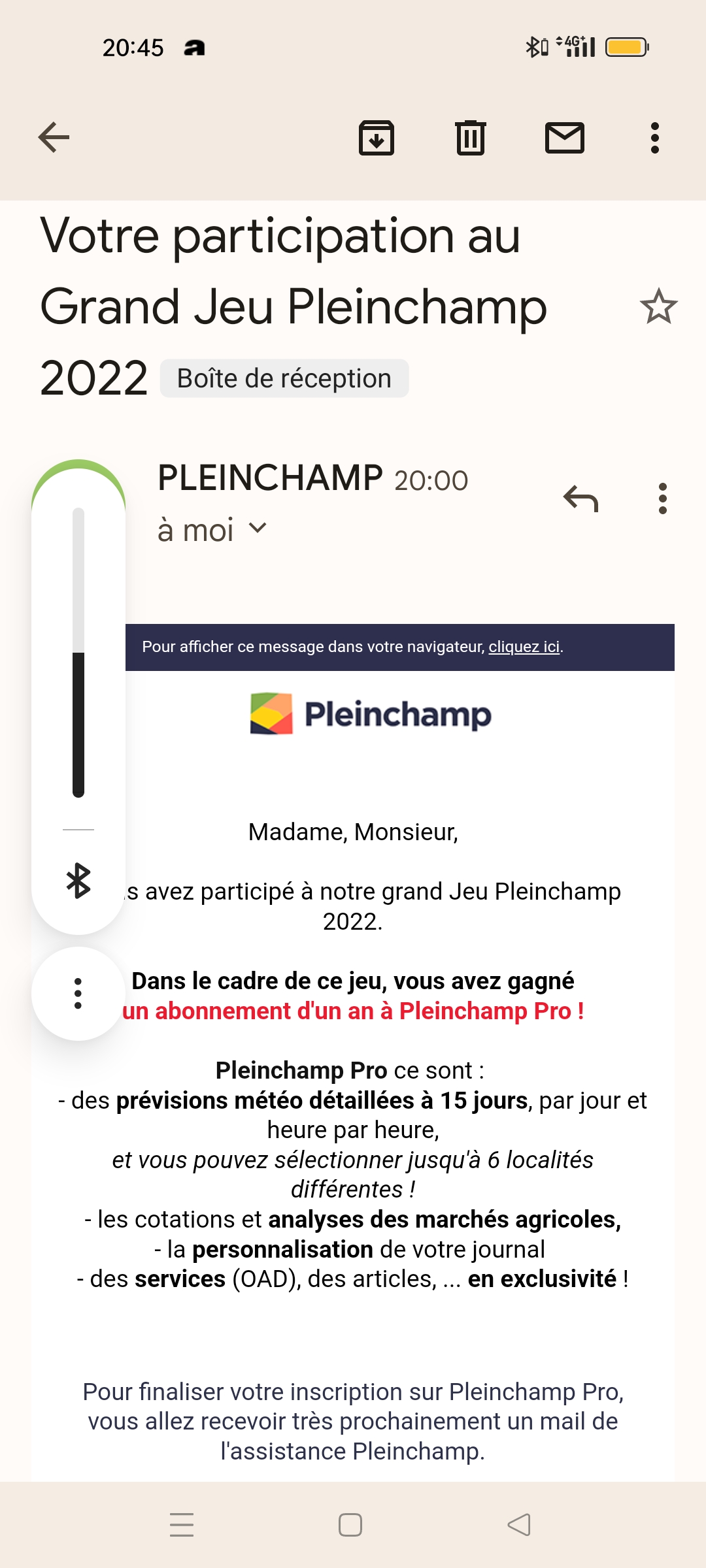Go back to the inbox list
The height and width of the screenshot is (1568, 706).
54,138
